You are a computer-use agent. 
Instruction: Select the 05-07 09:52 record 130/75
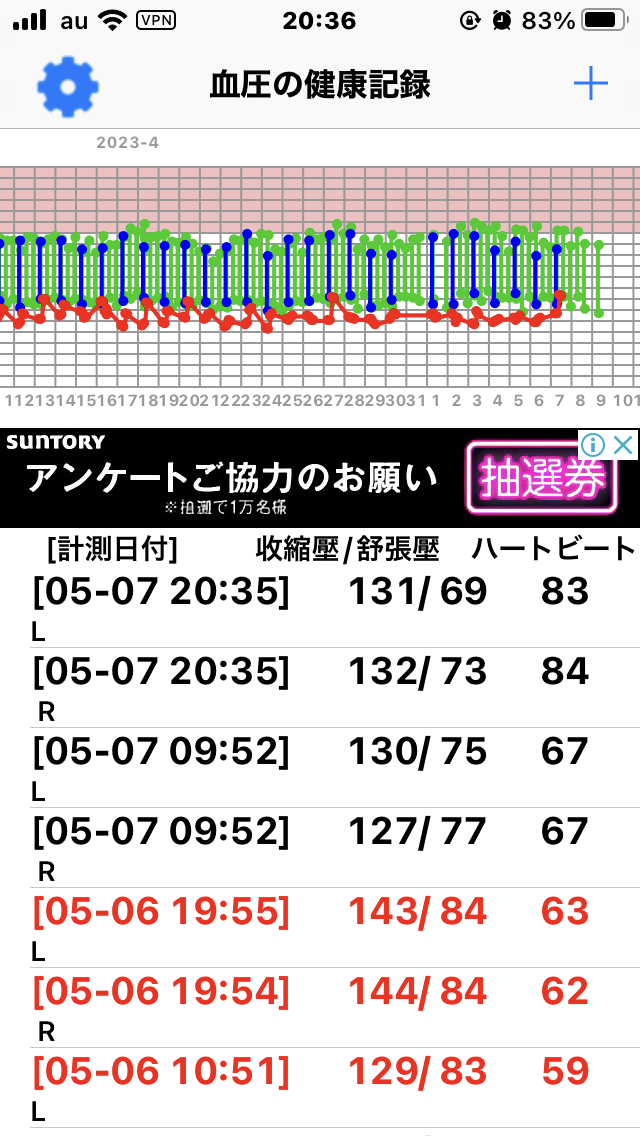335,767
